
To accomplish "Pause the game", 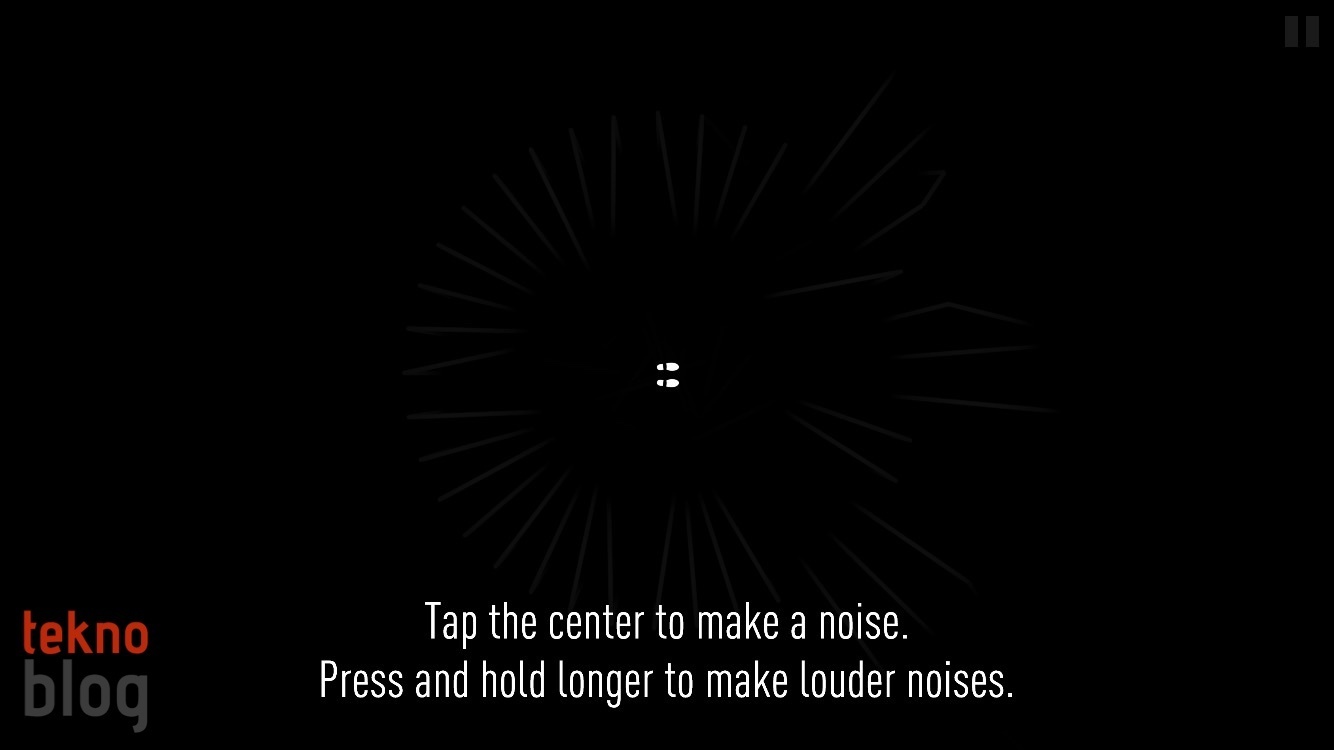I will pyautogui.click(x=1301, y=31).
